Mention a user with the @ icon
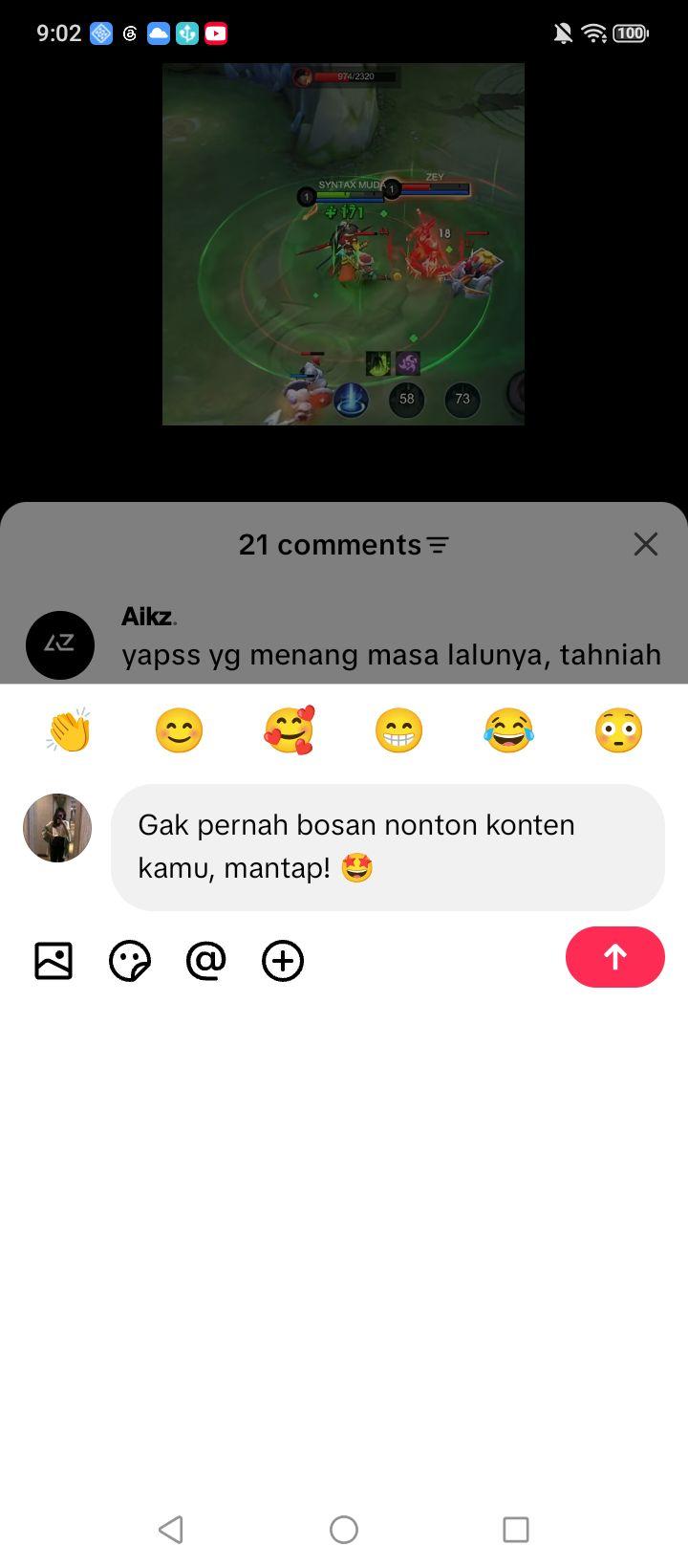 coord(206,961)
